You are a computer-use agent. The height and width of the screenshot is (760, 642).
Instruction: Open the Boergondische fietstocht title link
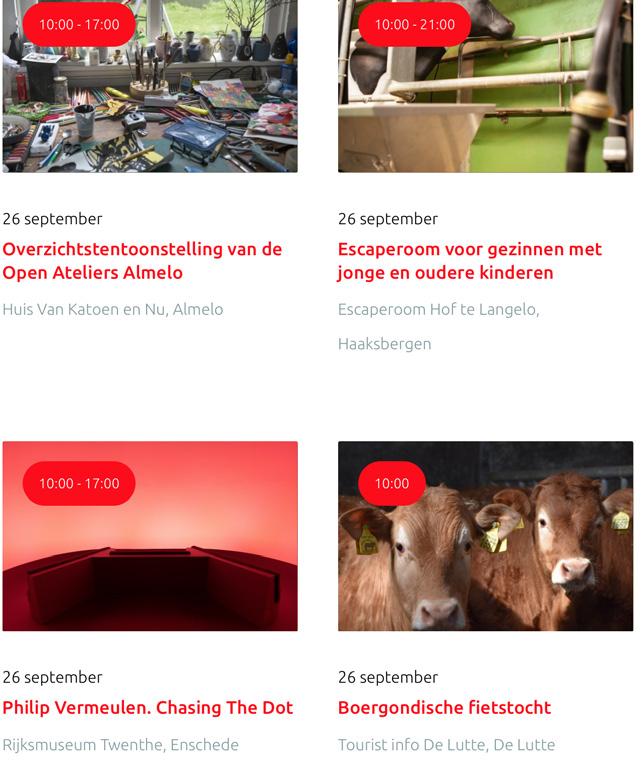[444, 707]
